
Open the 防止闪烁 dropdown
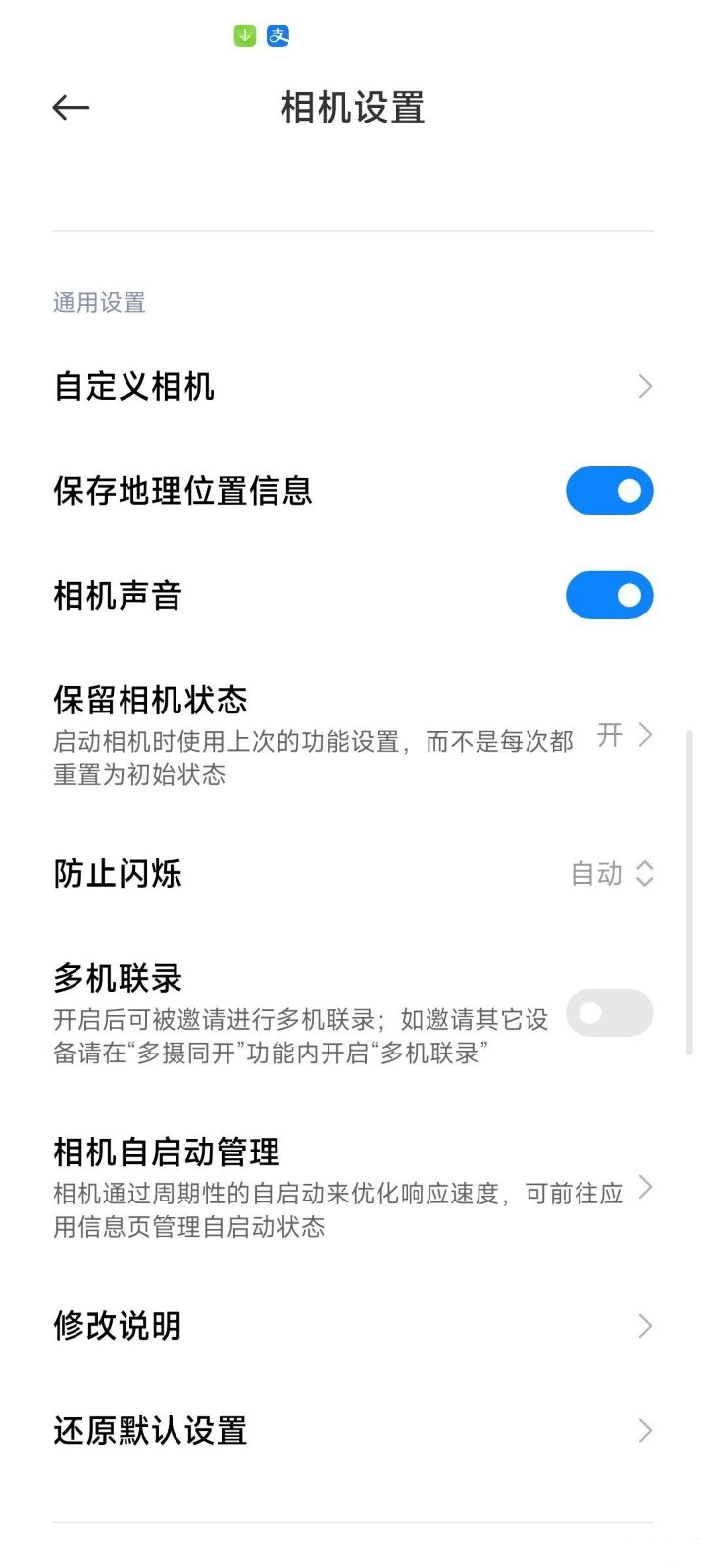click(612, 873)
